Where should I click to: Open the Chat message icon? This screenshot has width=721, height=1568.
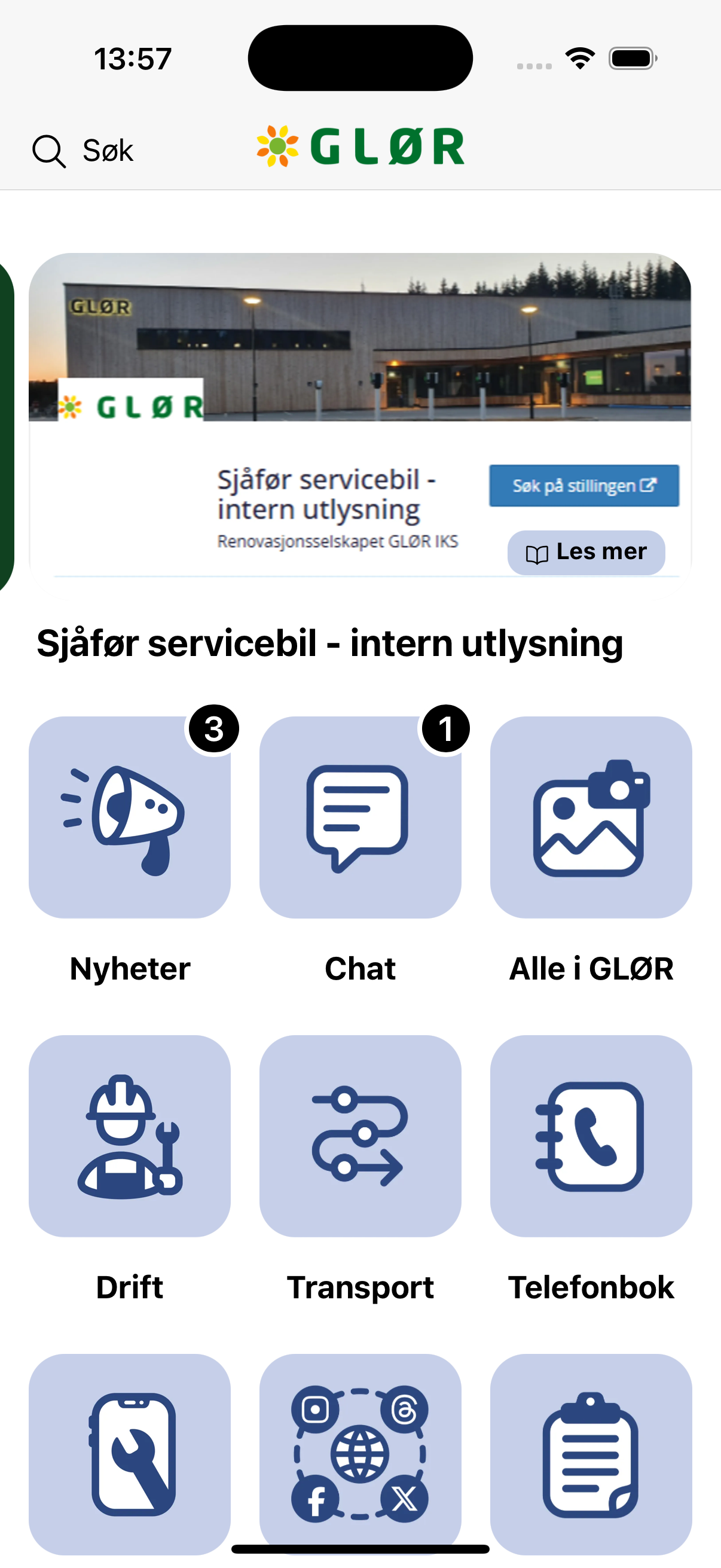pos(360,818)
